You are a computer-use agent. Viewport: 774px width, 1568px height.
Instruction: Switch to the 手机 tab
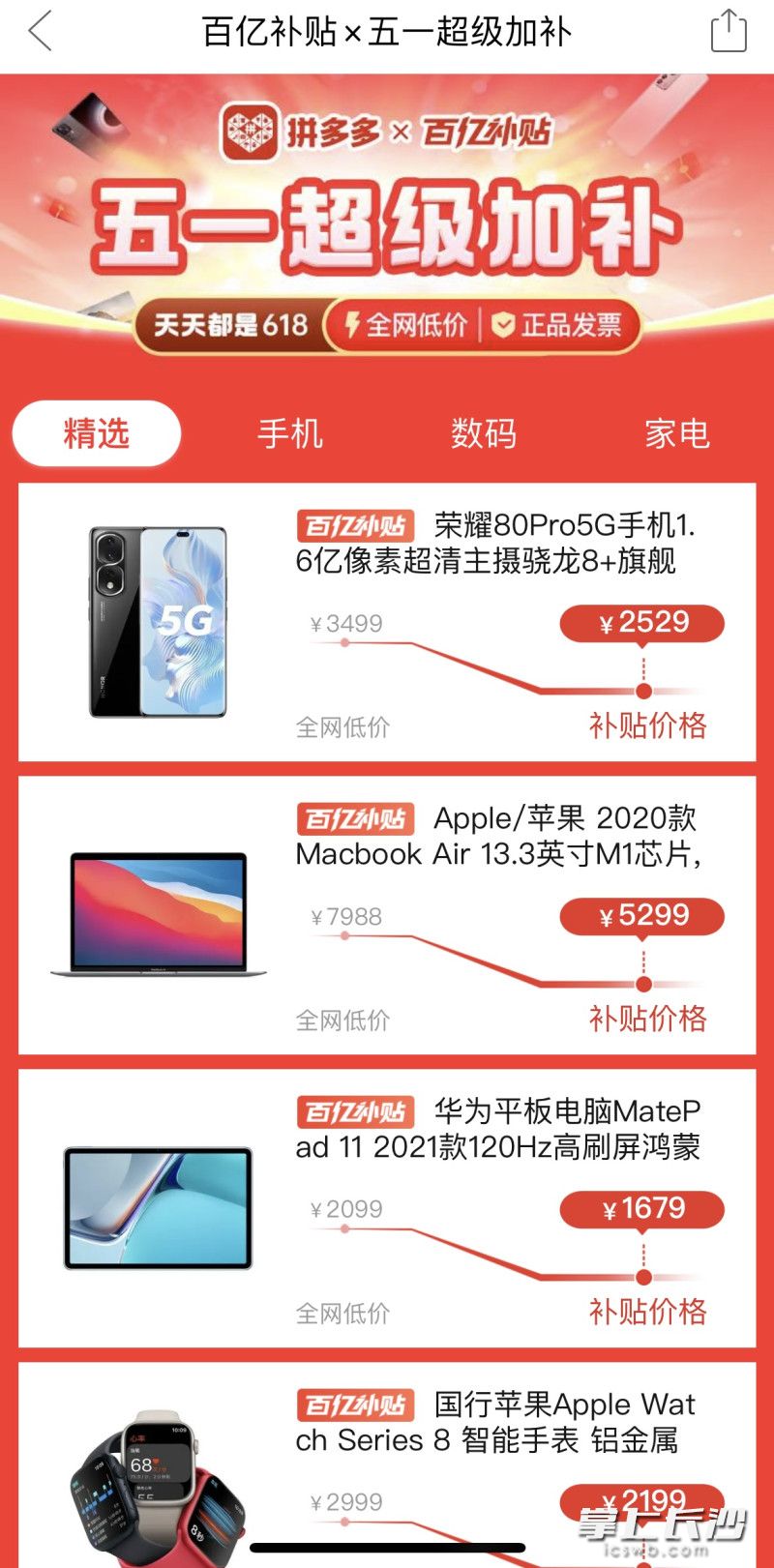(290, 433)
